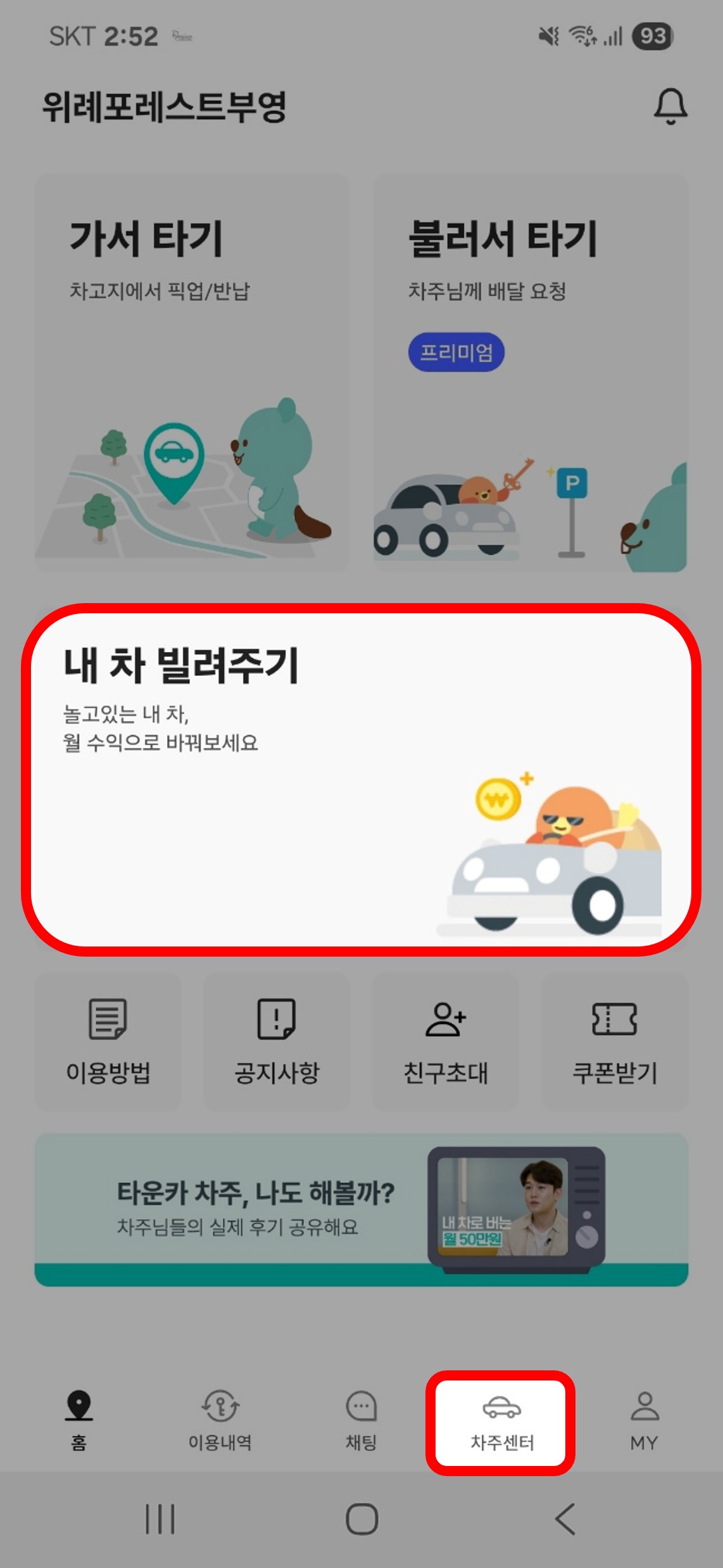Tap the 이용방법 shortcut
The height and width of the screenshot is (1568, 723).
pos(108,1042)
